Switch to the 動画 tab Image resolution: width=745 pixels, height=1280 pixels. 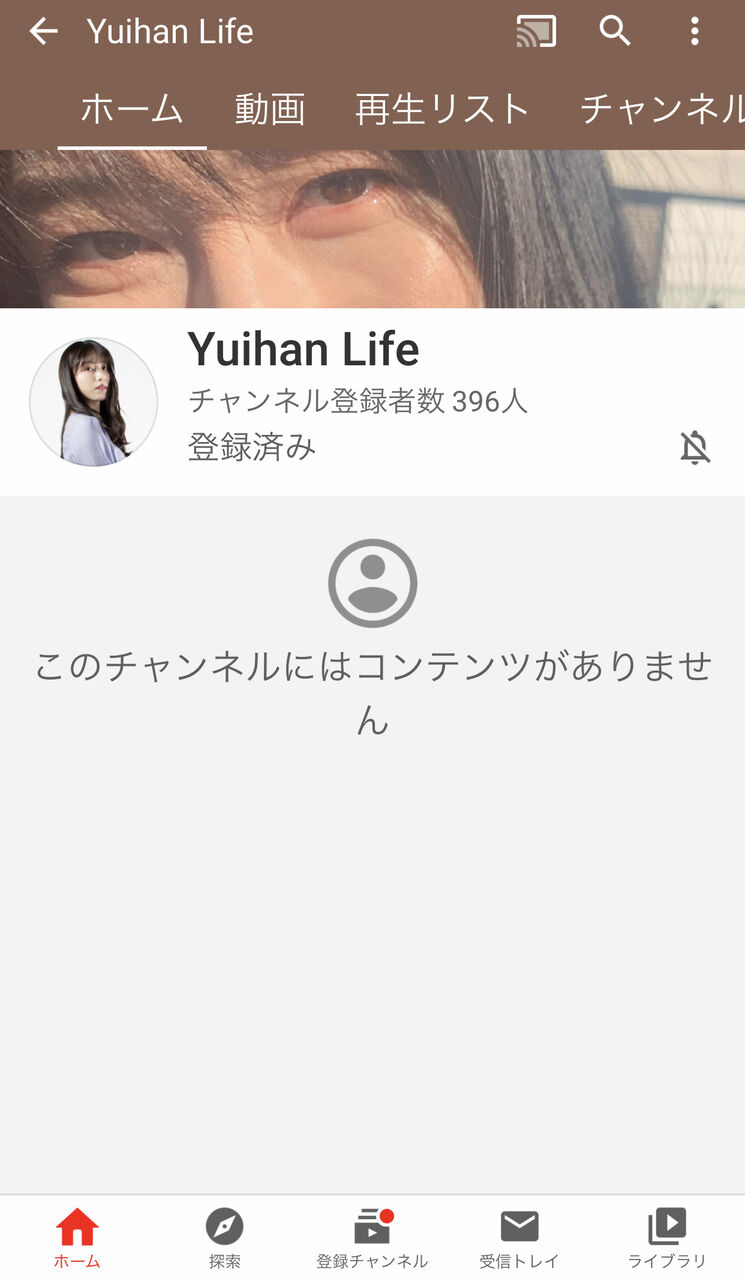[269, 109]
